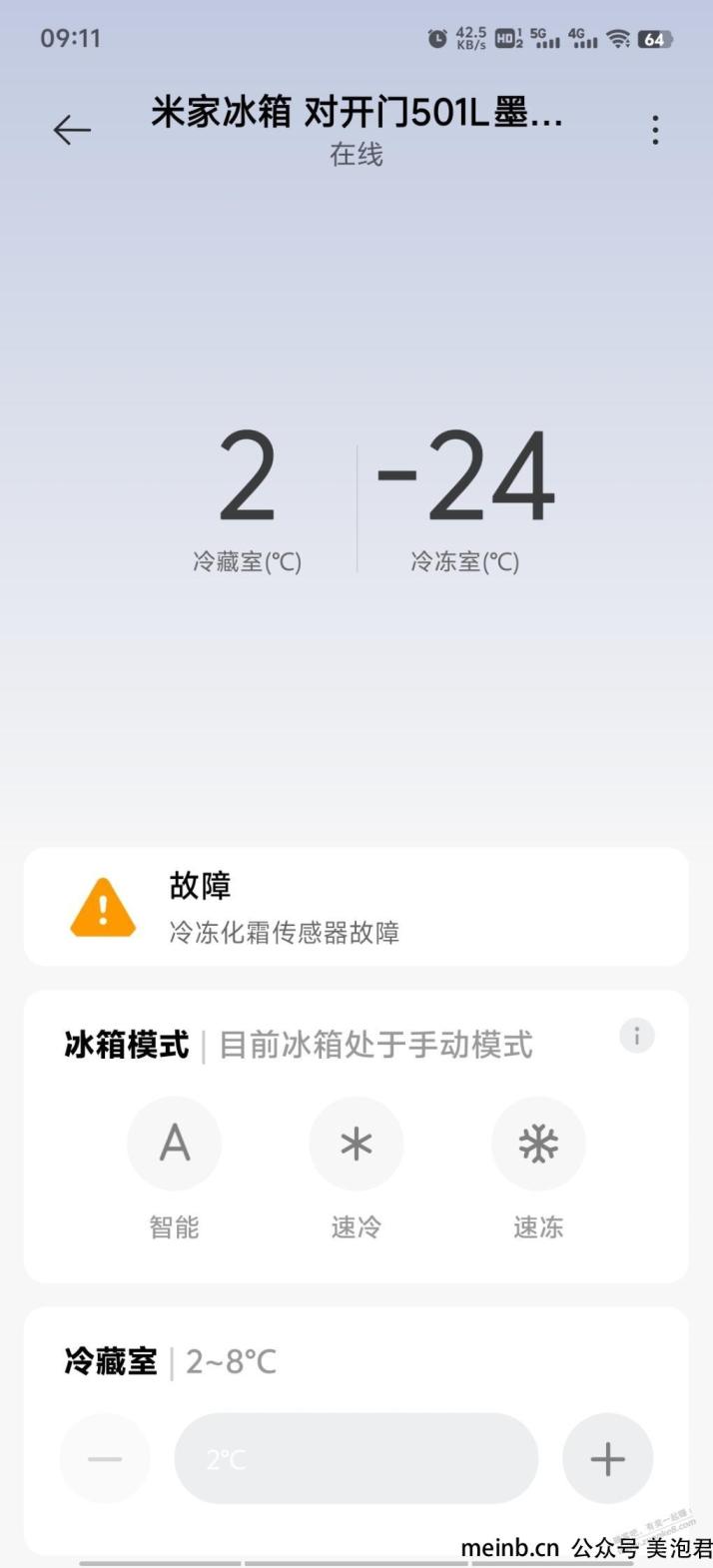Go back using the top-left arrow

point(72,130)
